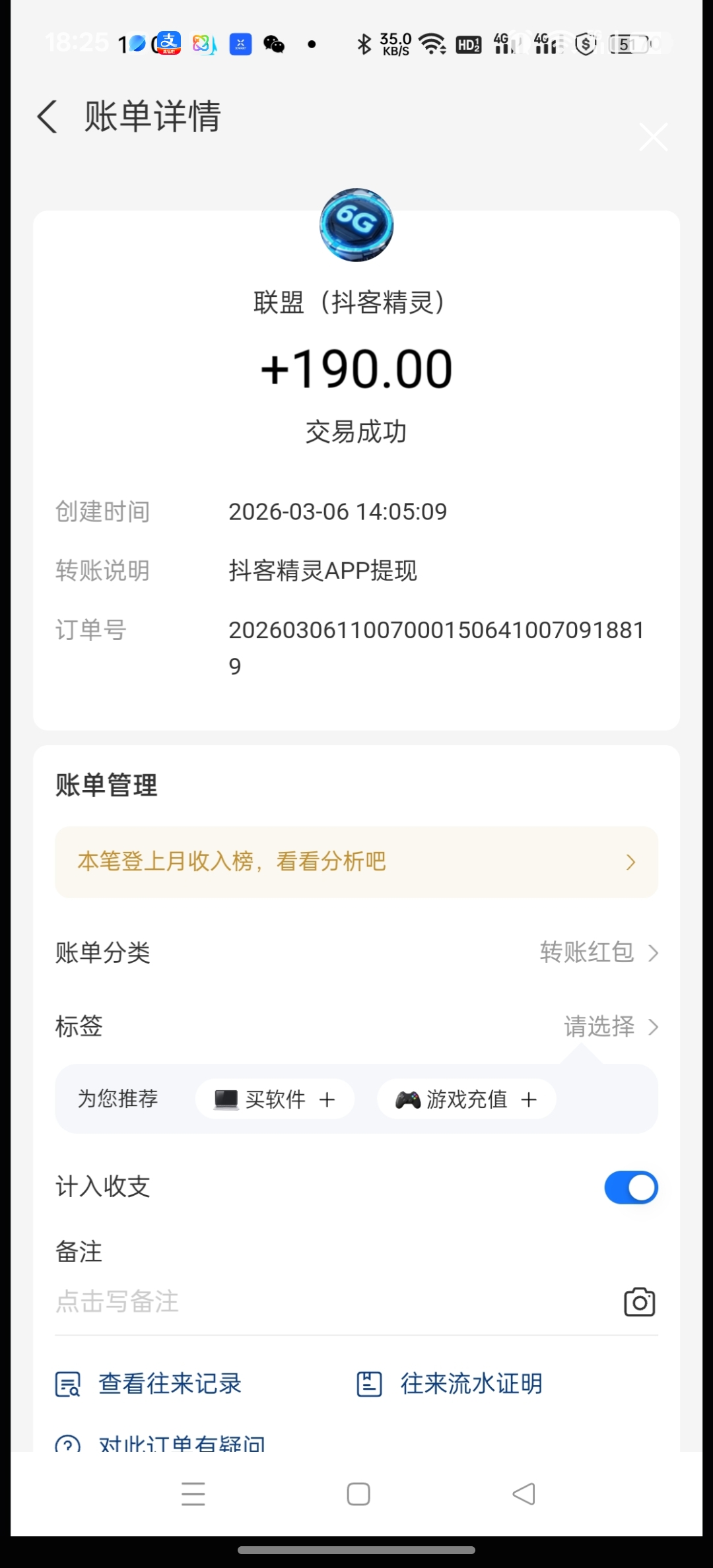713x1568 pixels.
Task: Tap the system home button
Action: tap(358, 1494)
